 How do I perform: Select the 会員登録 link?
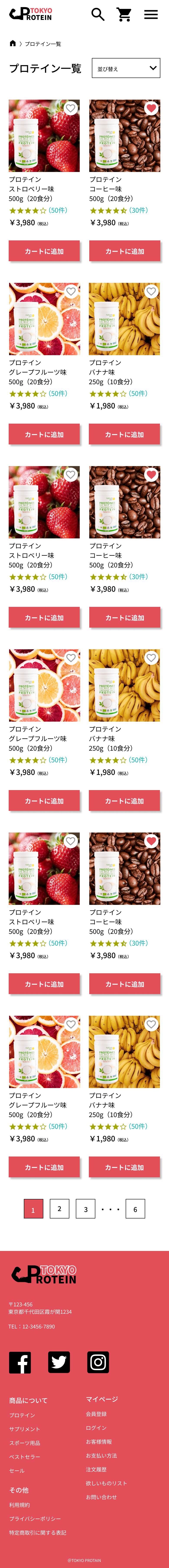point(96,1413)
